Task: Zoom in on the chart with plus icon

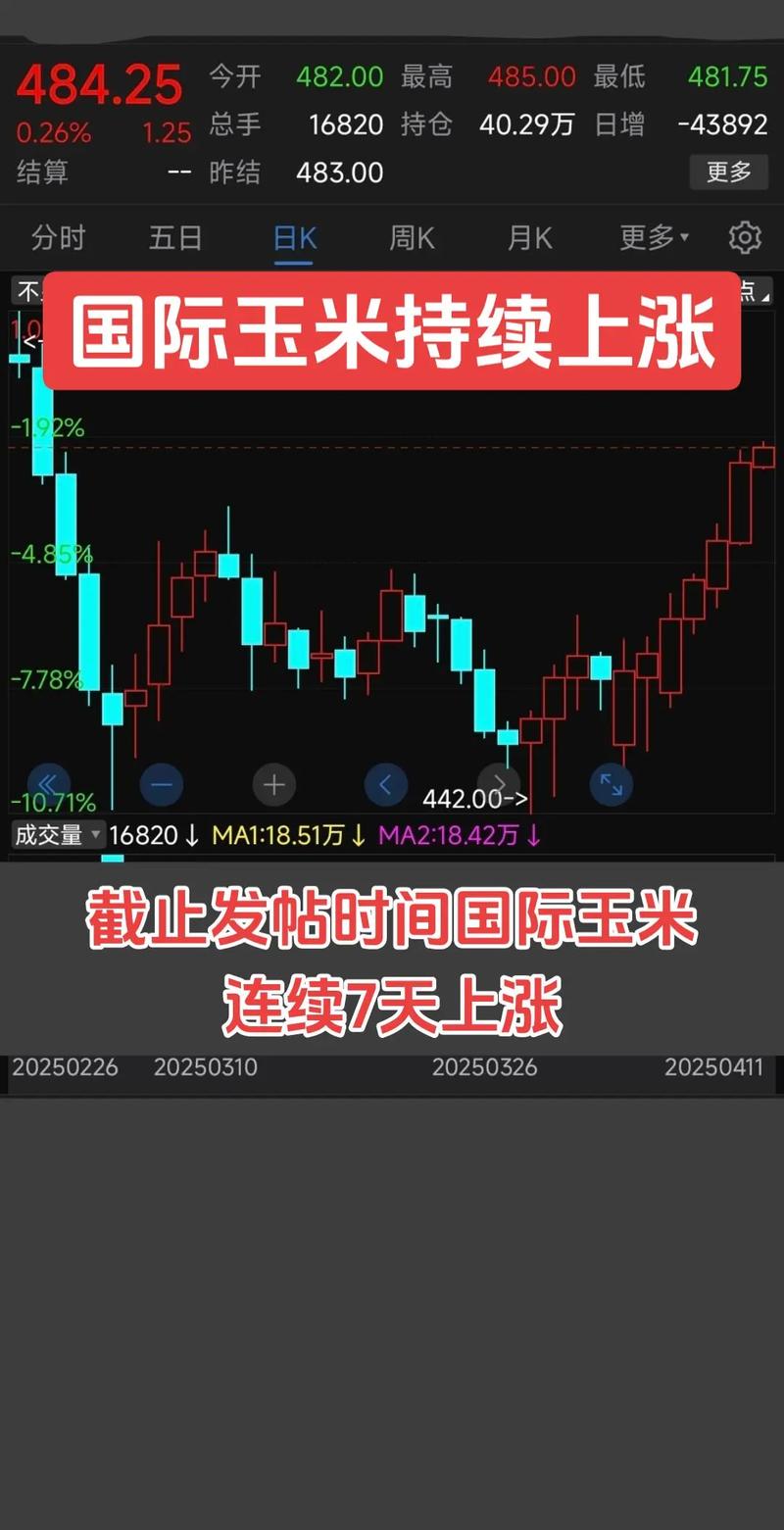Action: point(273,784)
